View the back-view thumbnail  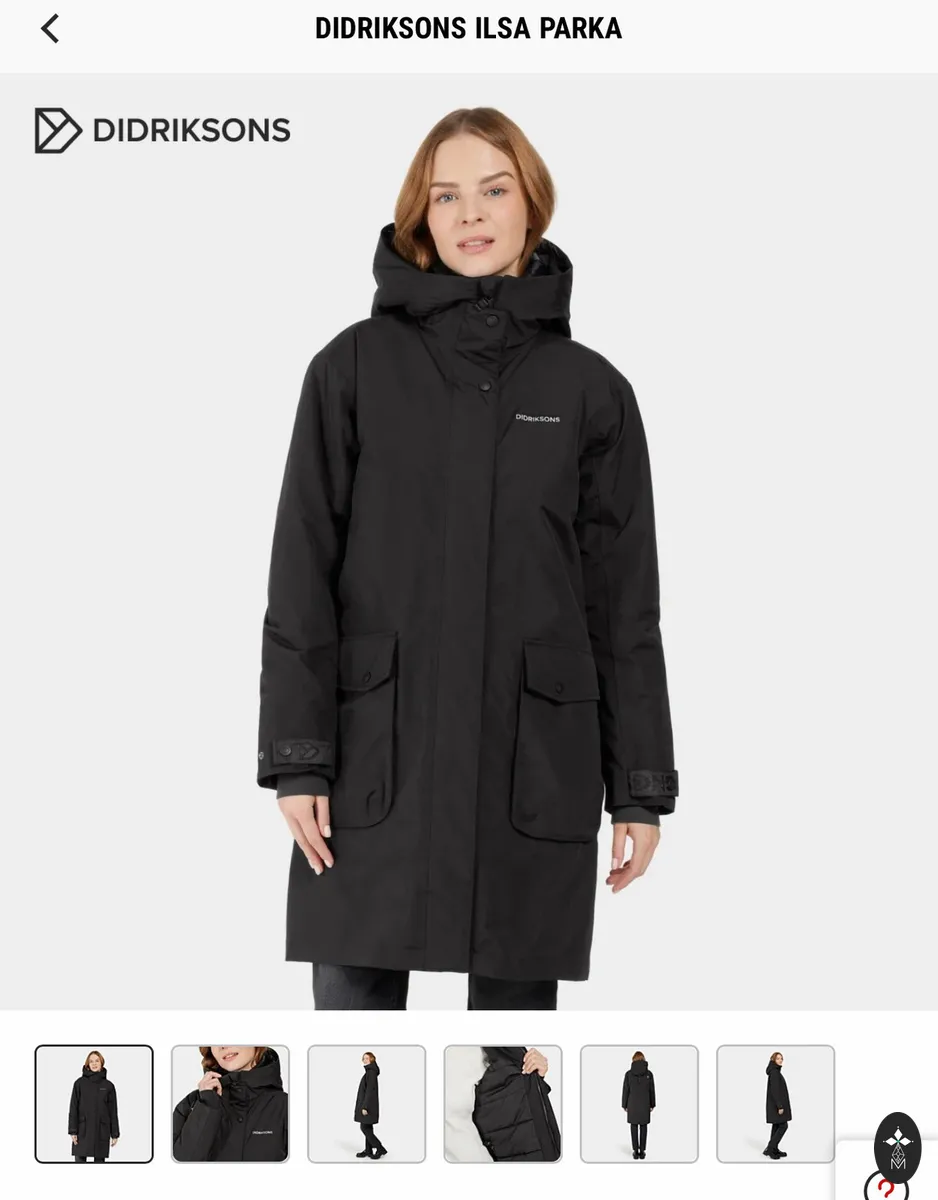pyautogui.click(x=639, y=1104)
